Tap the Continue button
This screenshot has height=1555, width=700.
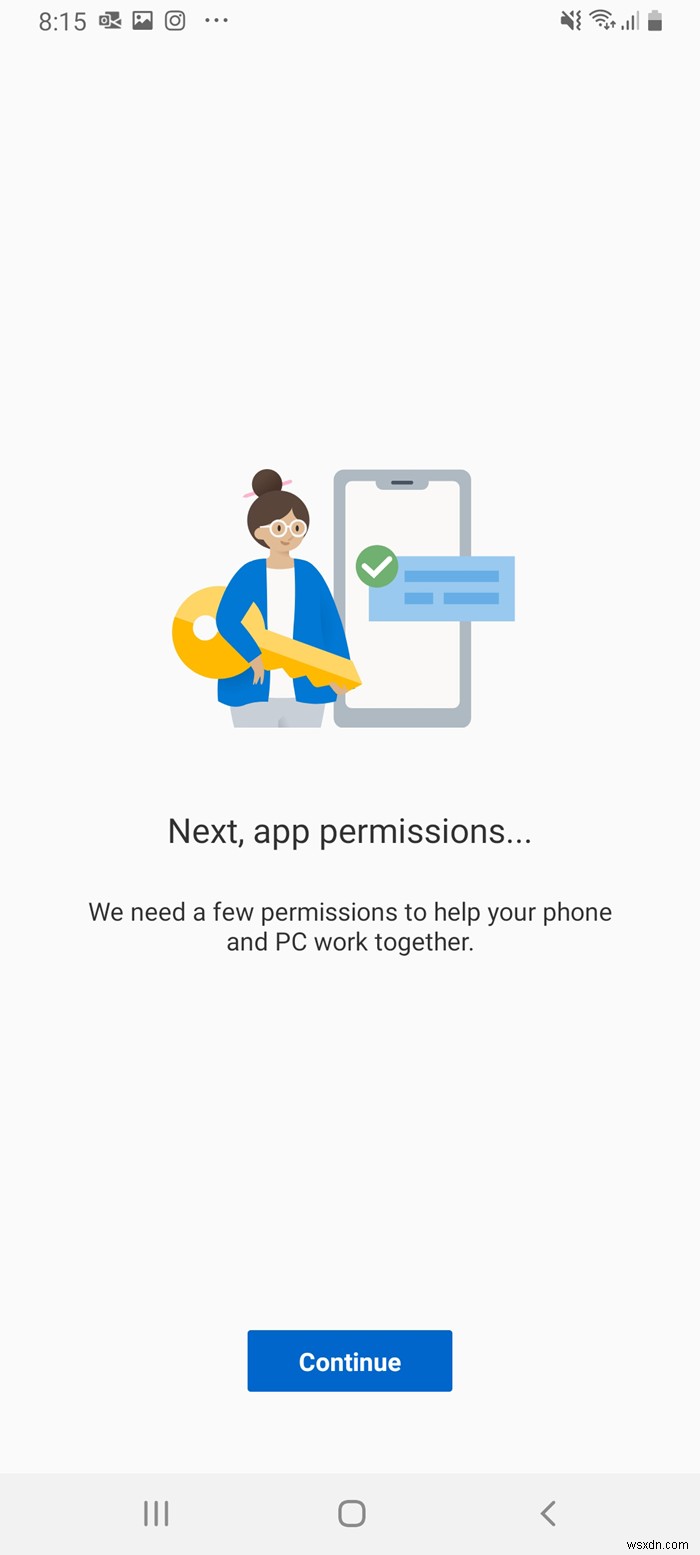[349, 1361]
